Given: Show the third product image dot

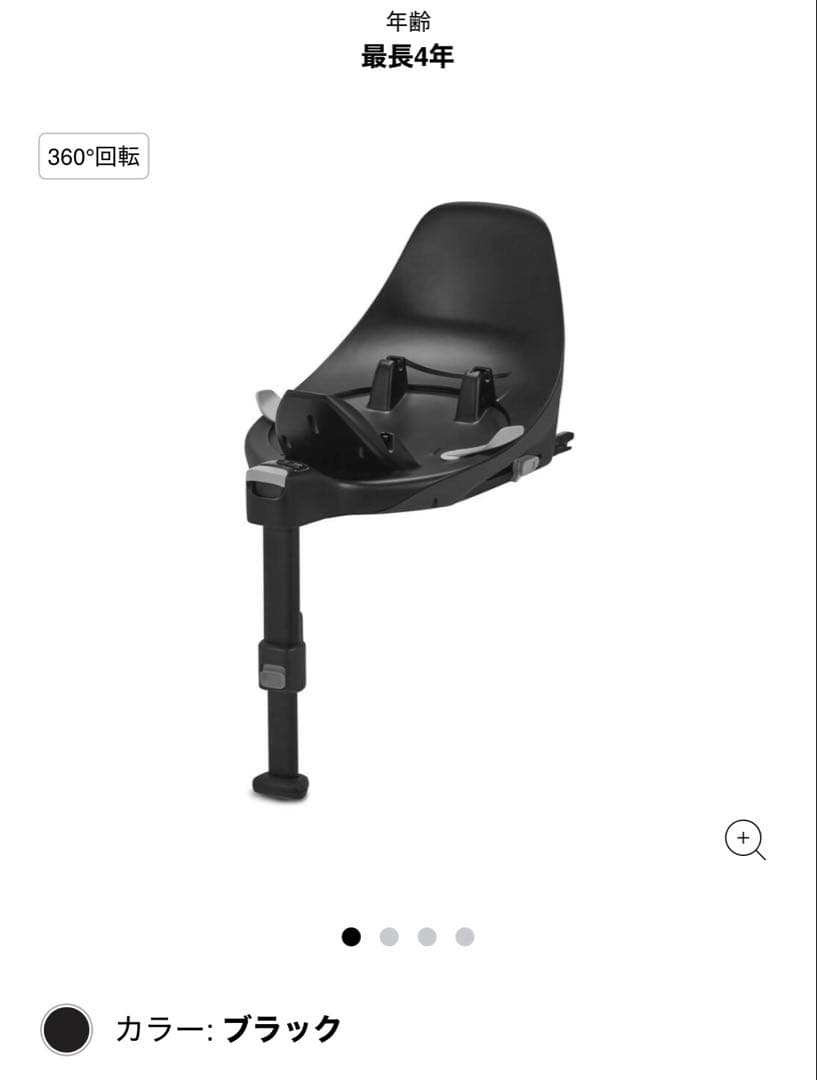Looking at the screenshot, I should (x=427, y=937).
